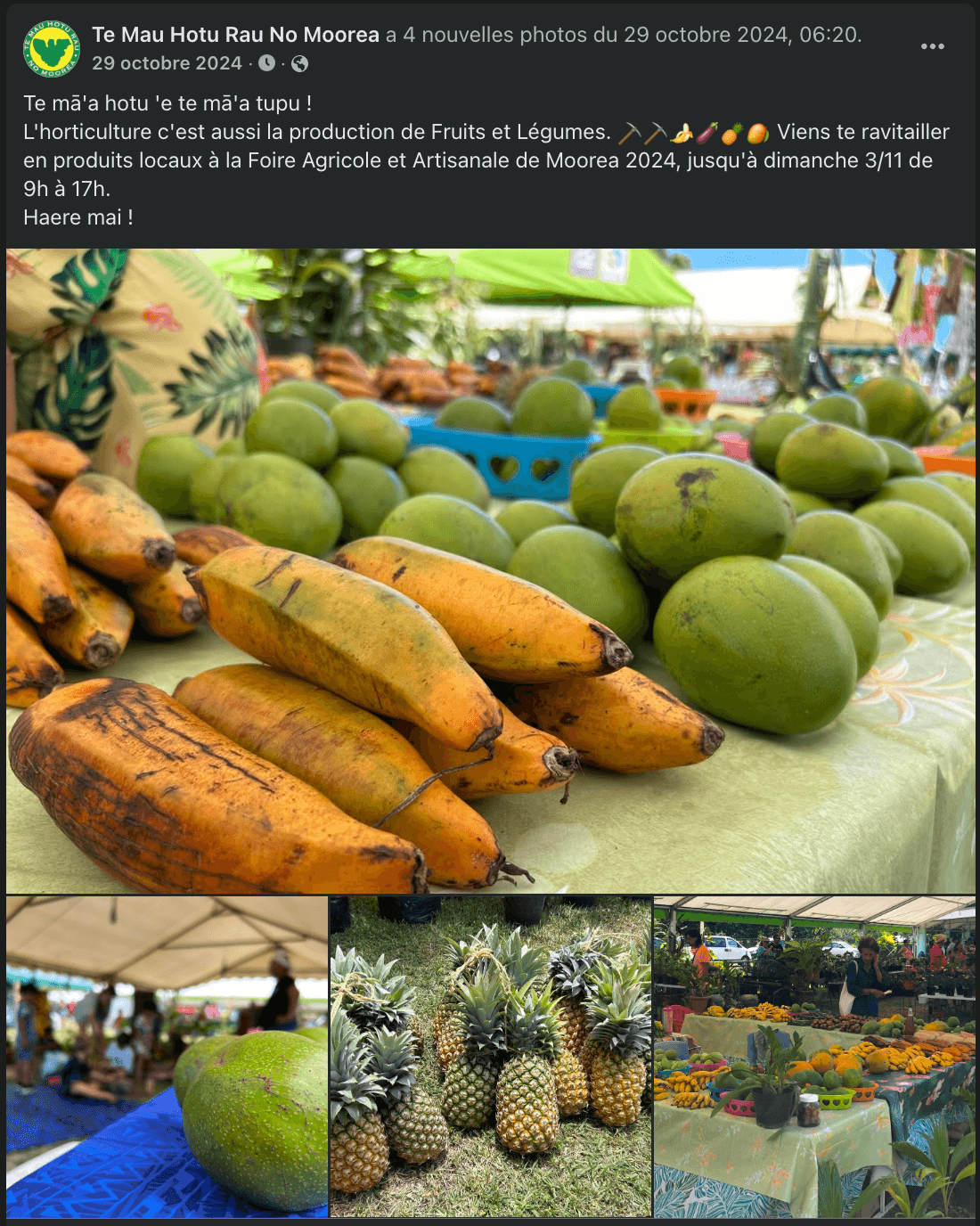Open the market stall tables photo
The image size is (980, 1226).
pos(814,1057)
